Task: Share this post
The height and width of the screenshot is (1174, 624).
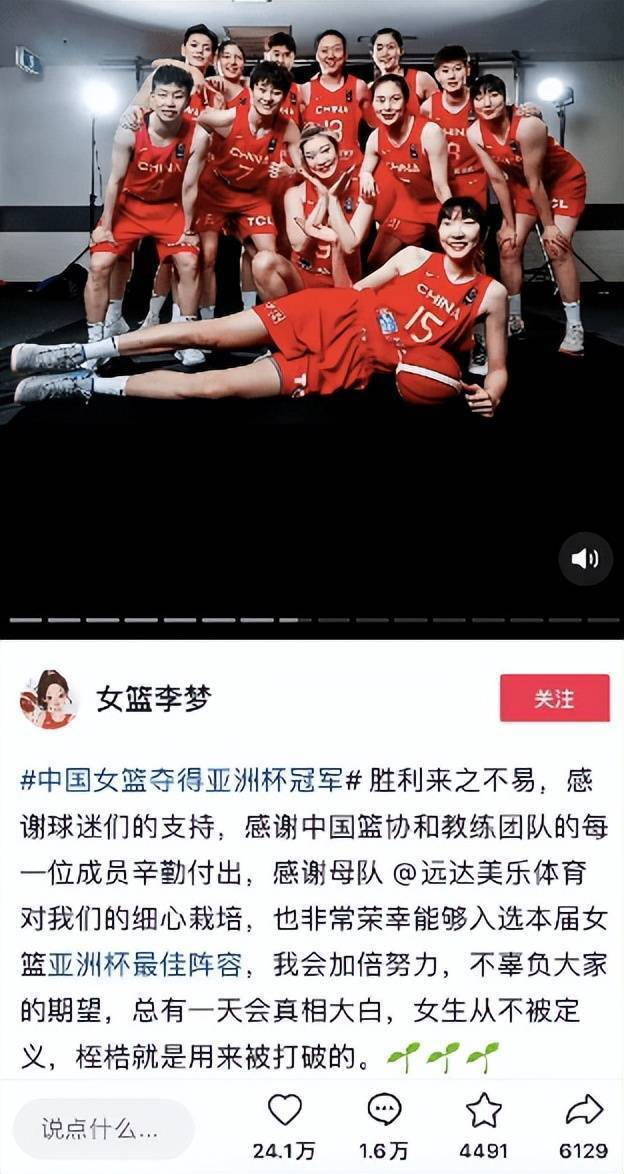Action: (x=584, y=1112)
